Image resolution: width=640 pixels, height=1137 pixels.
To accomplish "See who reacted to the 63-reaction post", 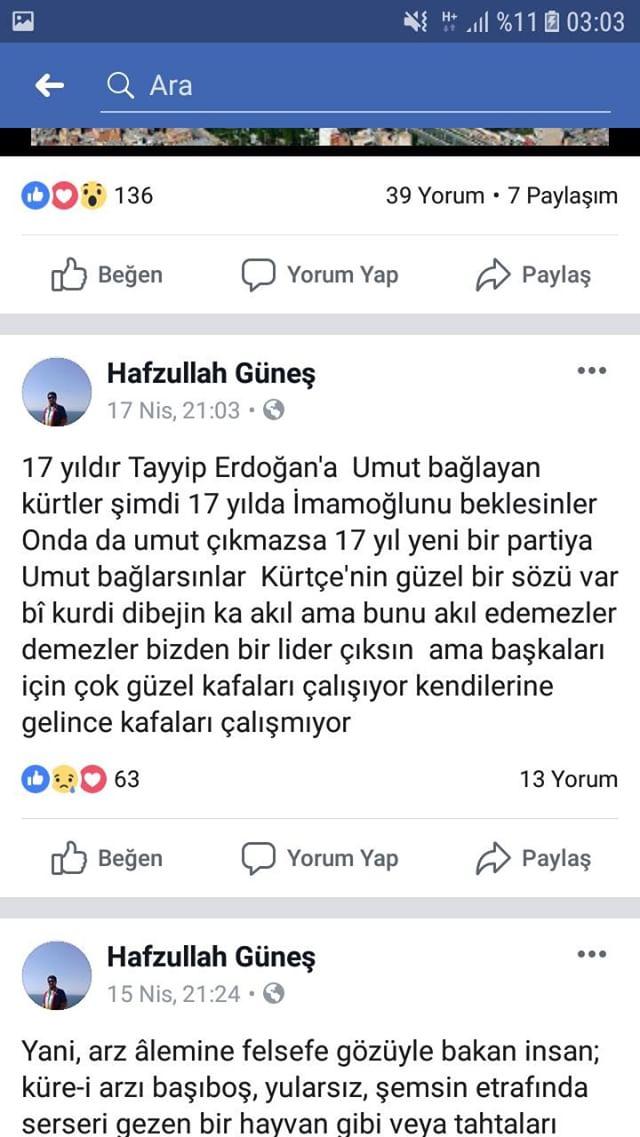I will click(x=81, y=779).
